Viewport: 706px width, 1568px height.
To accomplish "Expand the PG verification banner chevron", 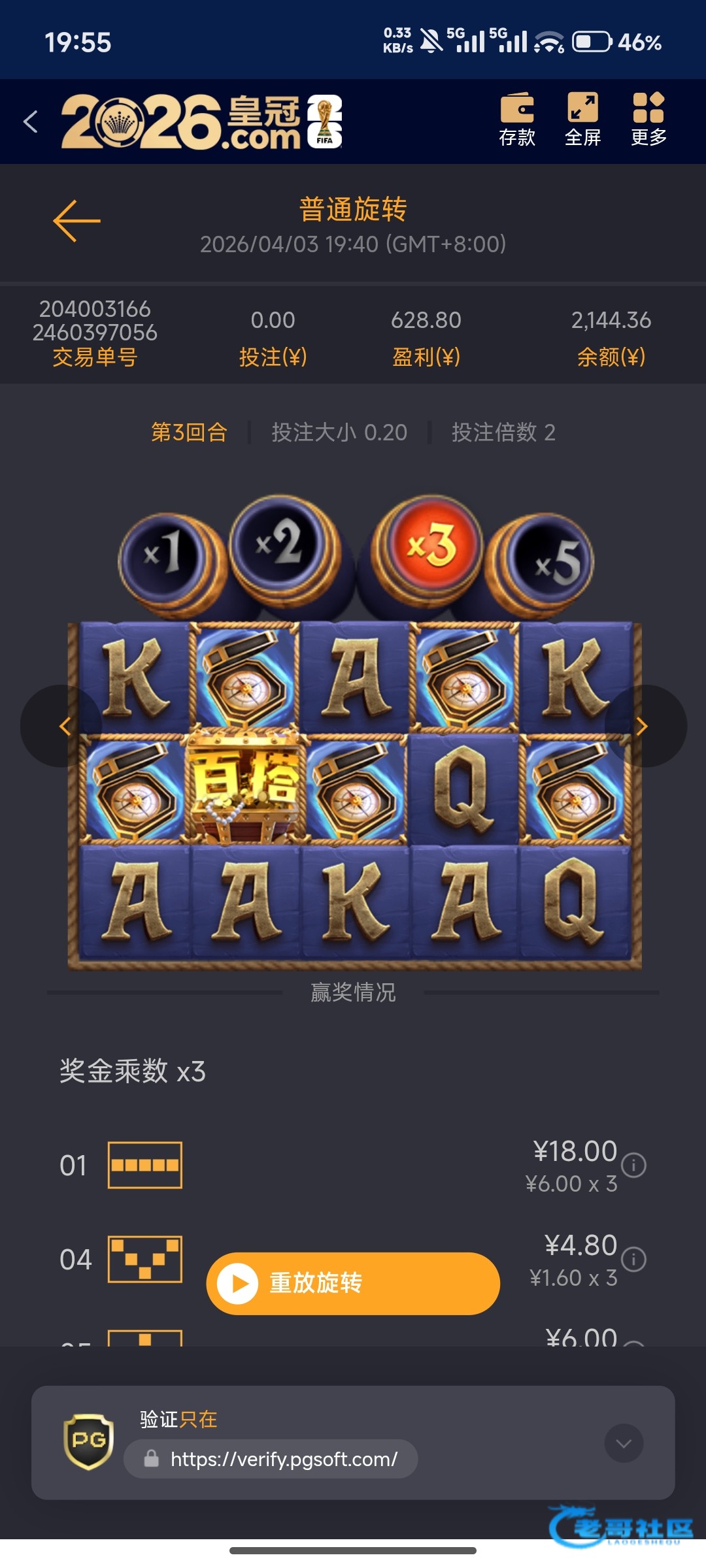I will coord(624,1443).
